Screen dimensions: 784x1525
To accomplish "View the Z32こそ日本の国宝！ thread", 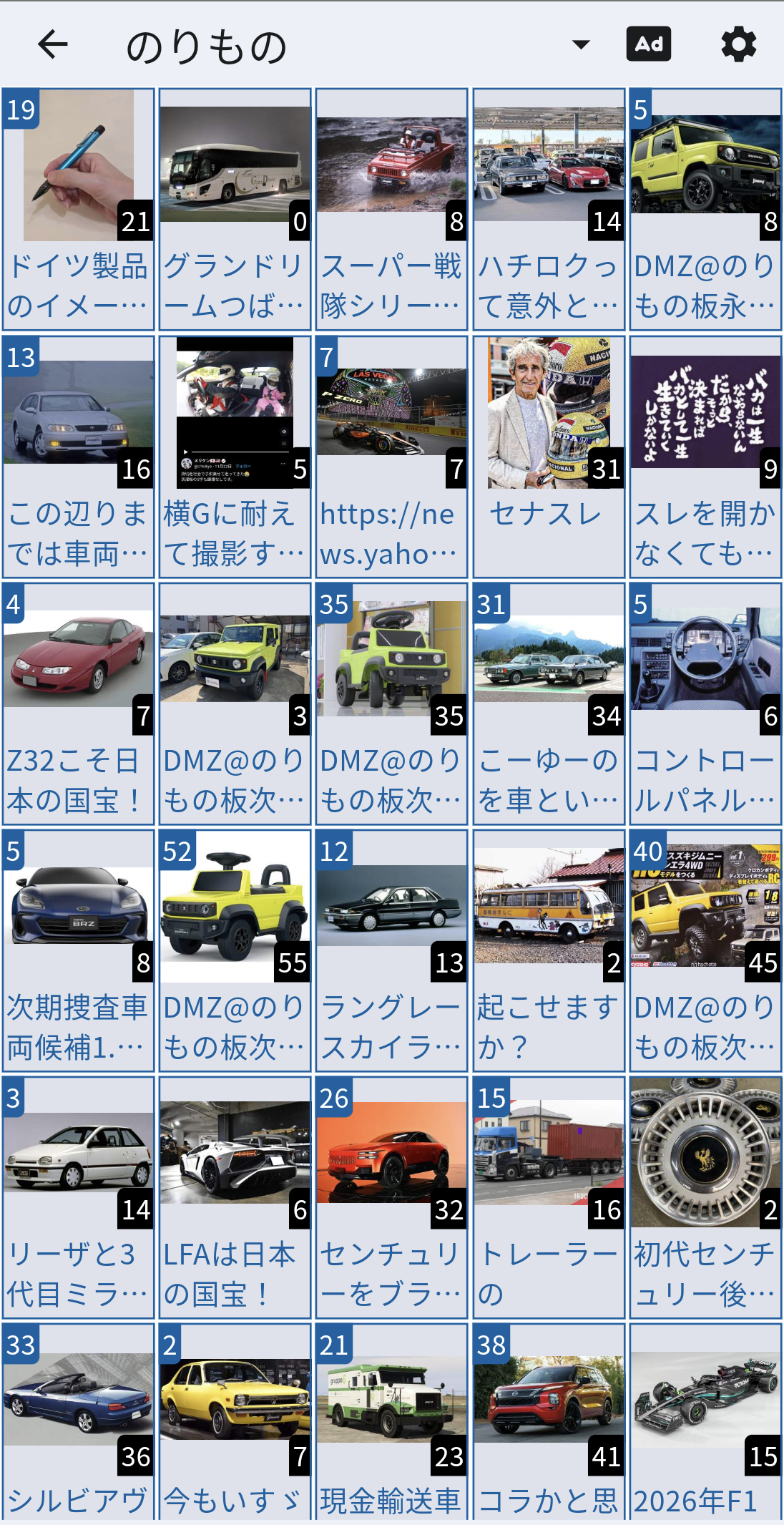I will (x=78, y=703).
